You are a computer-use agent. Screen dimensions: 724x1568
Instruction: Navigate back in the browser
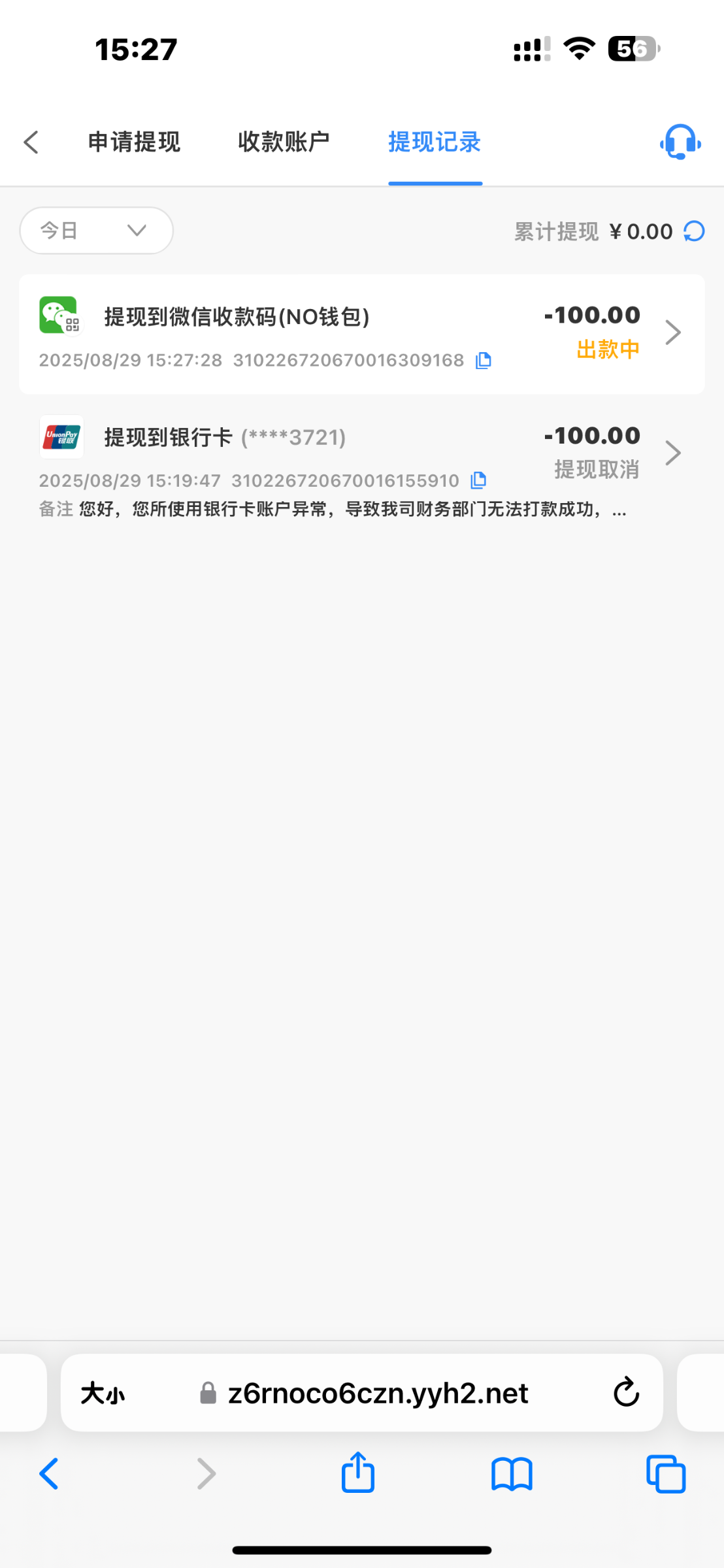(49, 1474)
